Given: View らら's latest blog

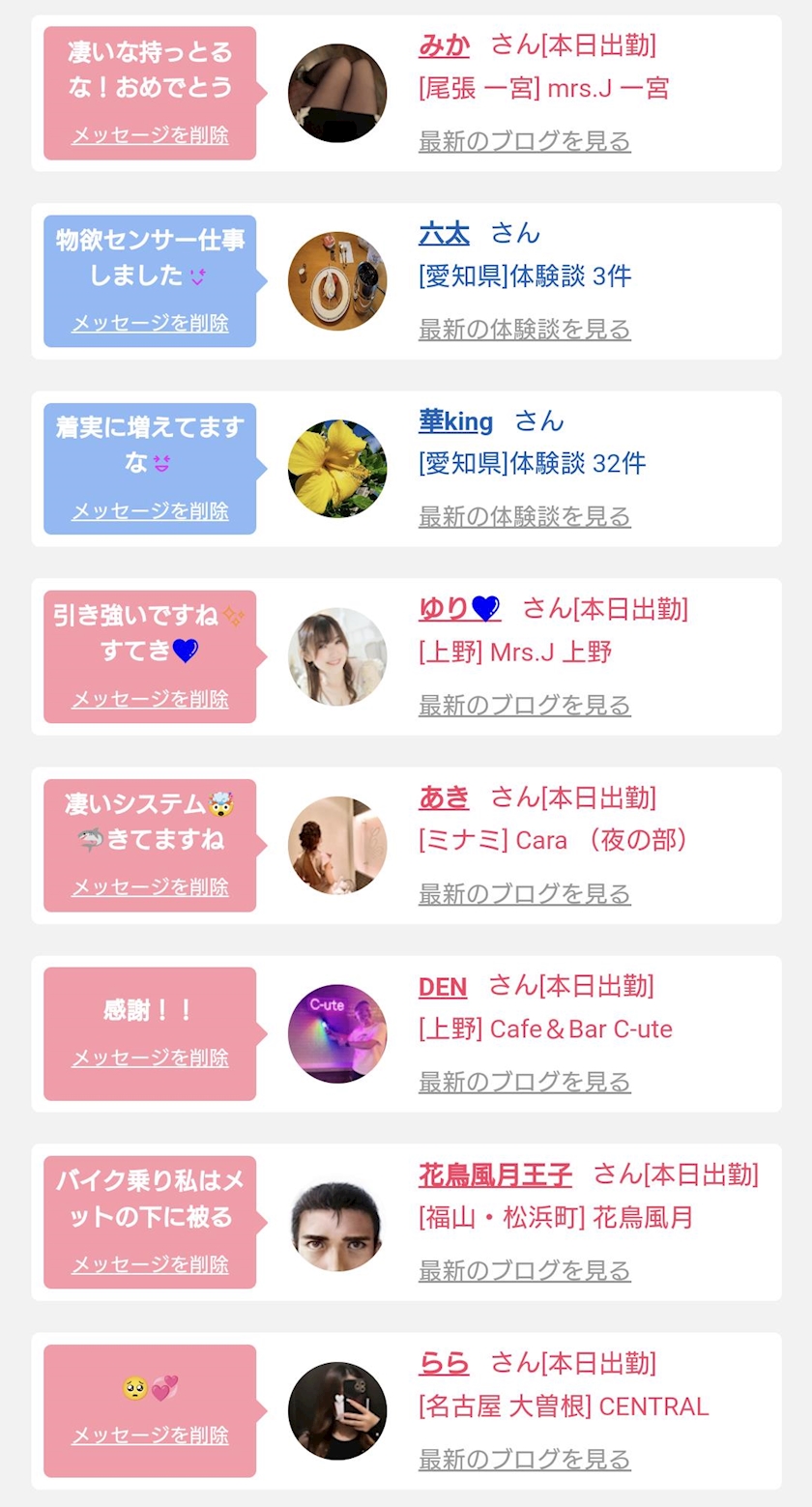Looking at the screenshot, I should coord(524,1459).
